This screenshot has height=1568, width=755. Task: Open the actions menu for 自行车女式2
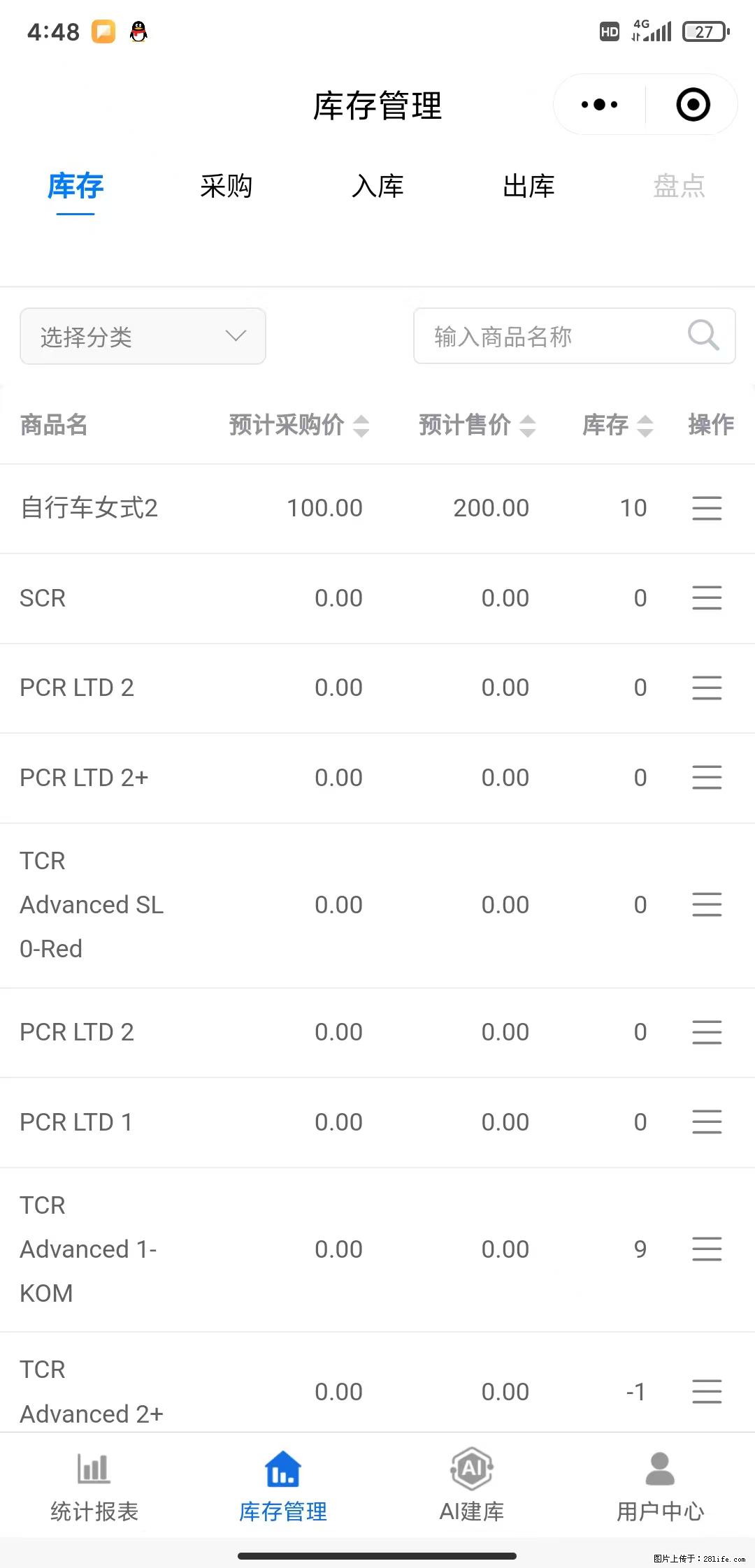pyautogui.click(x=706, y=509)
